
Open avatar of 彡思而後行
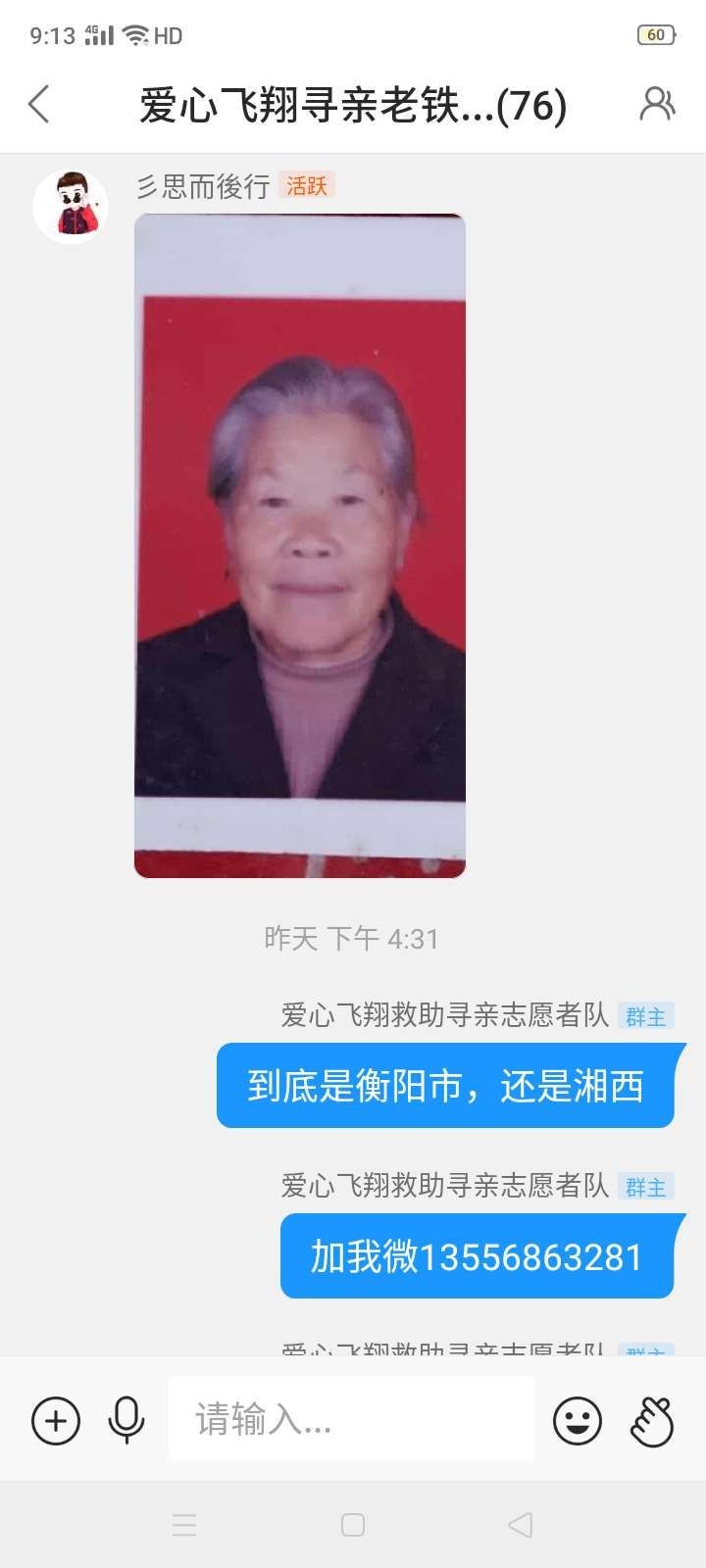click(71, 206)
